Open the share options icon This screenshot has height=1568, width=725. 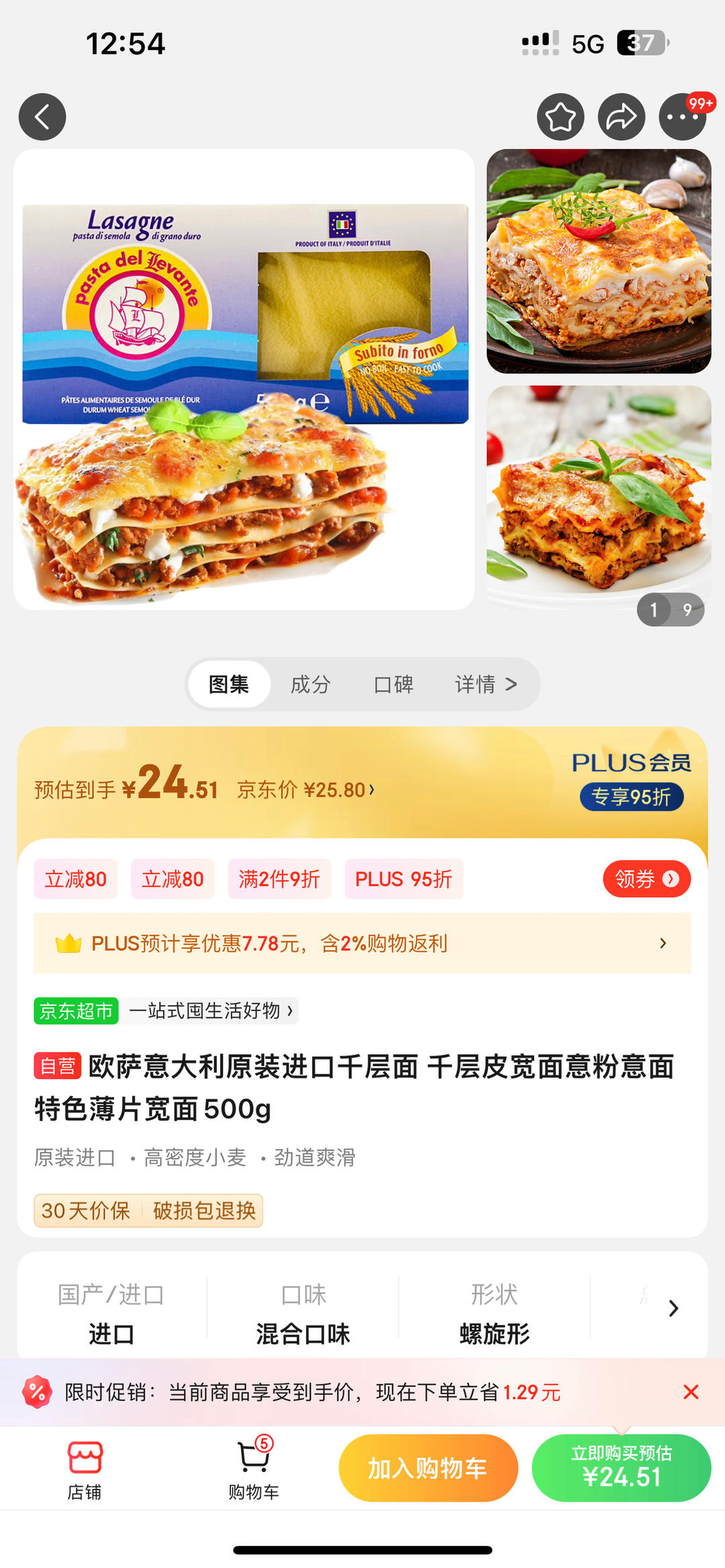click(x=621, y=116)
